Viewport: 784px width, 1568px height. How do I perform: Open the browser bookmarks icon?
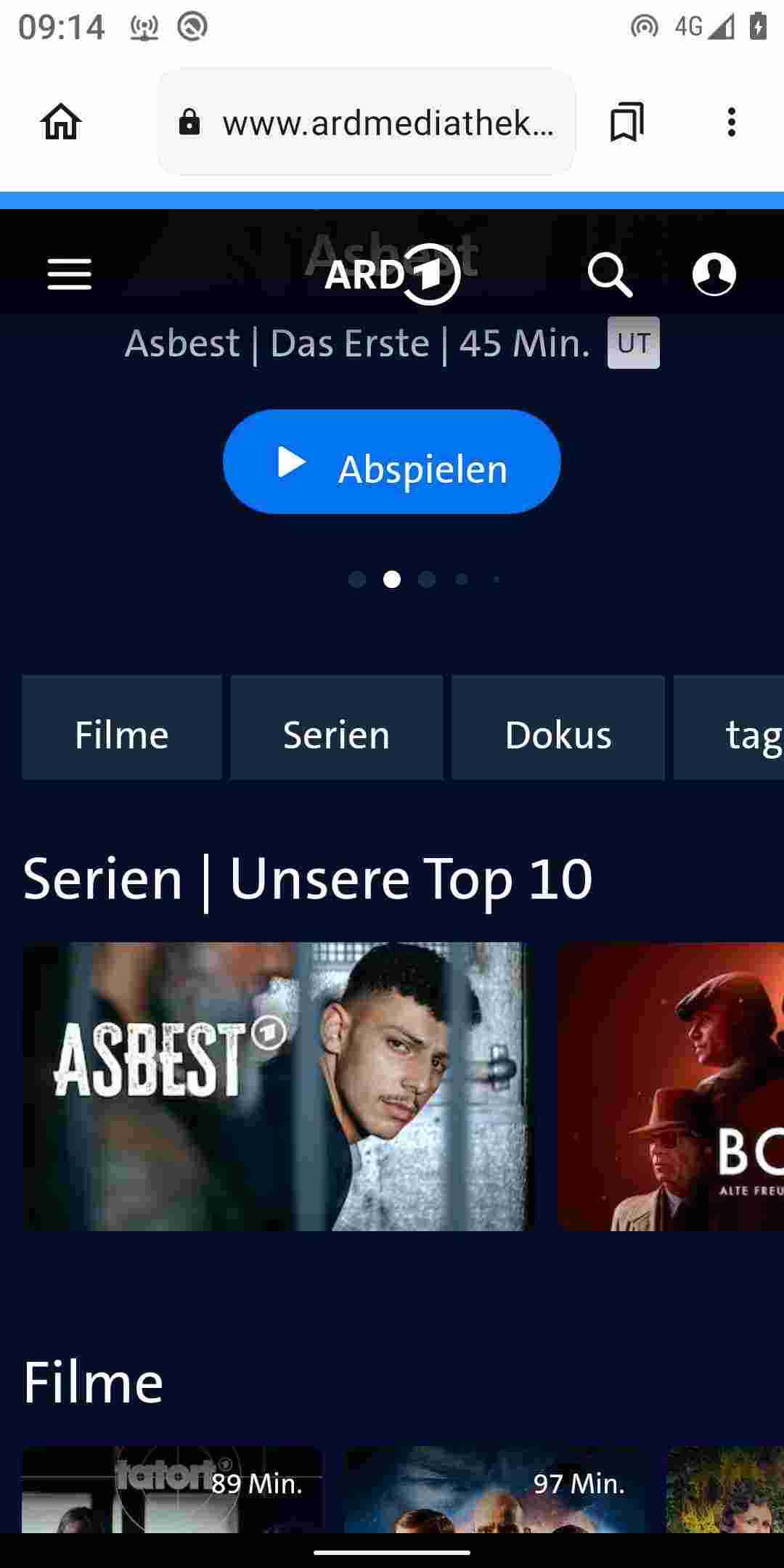coord(626,122)
